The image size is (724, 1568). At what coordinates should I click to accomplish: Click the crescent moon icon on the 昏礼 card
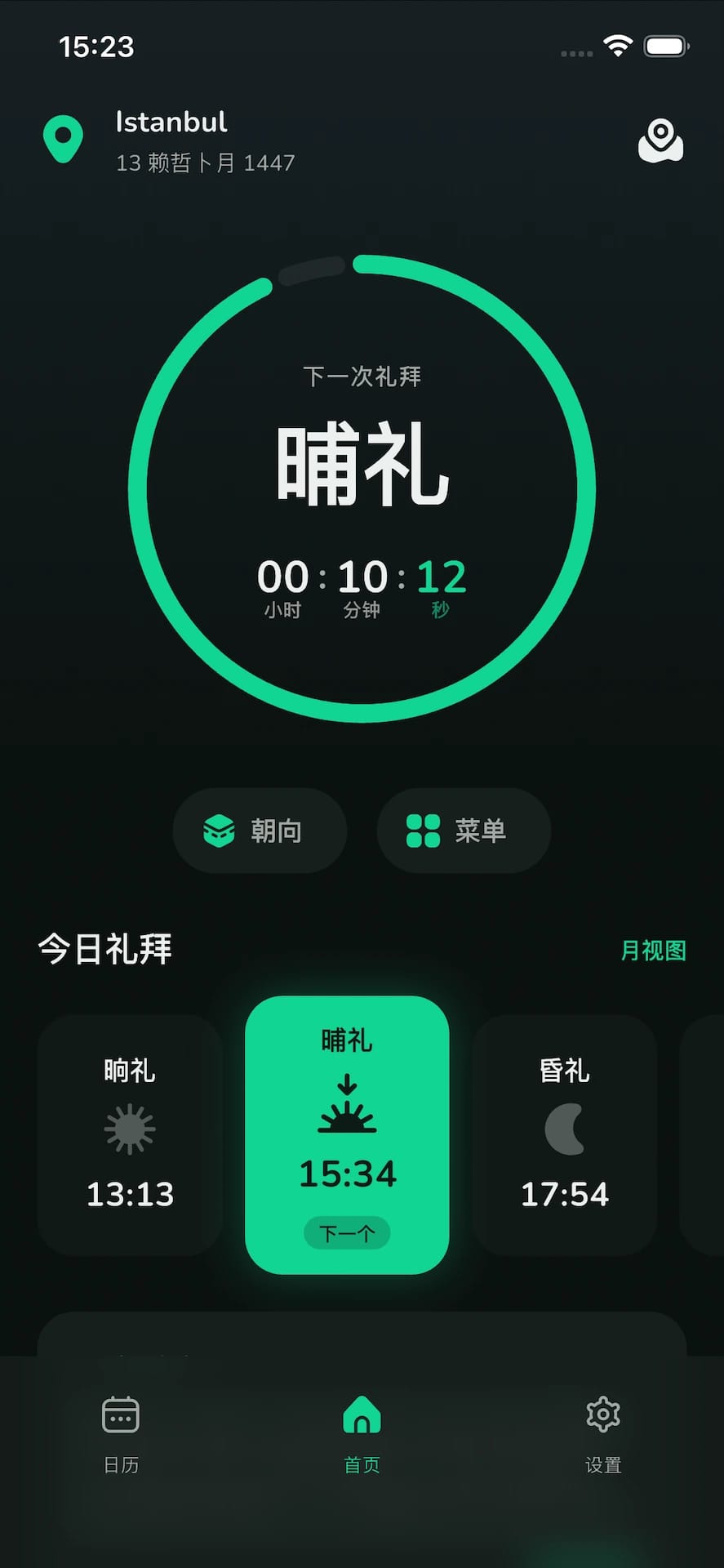[565, 1129]
